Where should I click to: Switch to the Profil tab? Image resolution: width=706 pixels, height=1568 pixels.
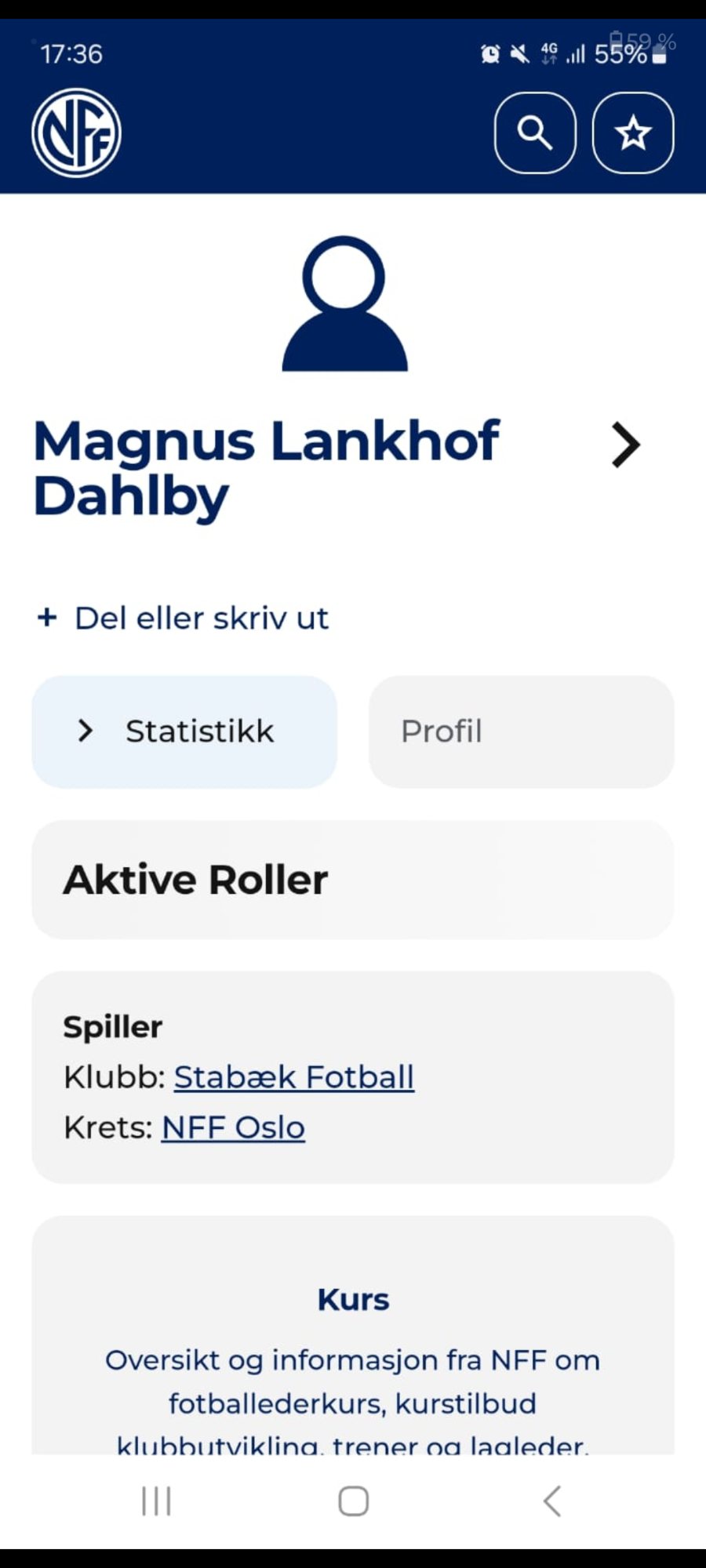click(x=522, y=731)
